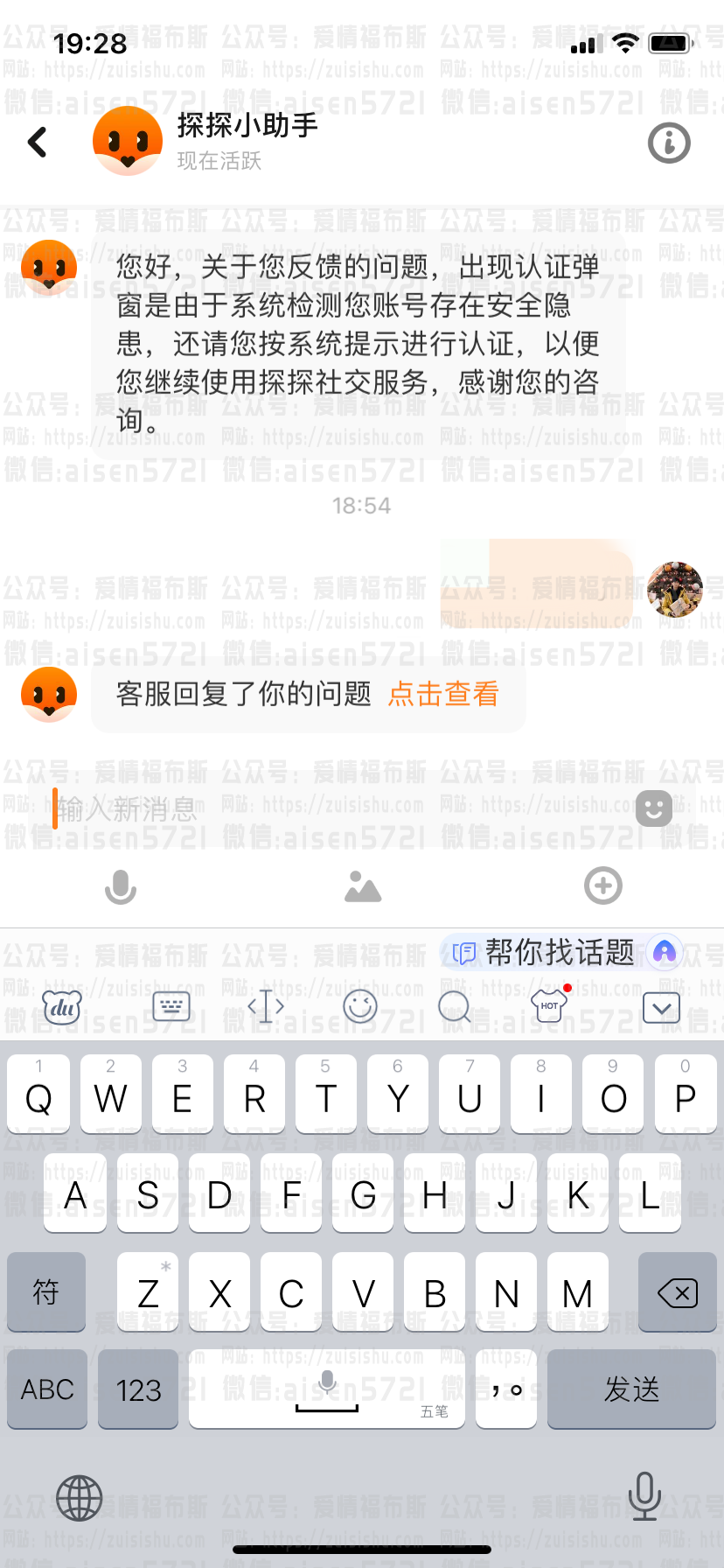Open 点击查看 to view customer service reply
Viewport: 724px width, 1568px height.
pos(443,694)
